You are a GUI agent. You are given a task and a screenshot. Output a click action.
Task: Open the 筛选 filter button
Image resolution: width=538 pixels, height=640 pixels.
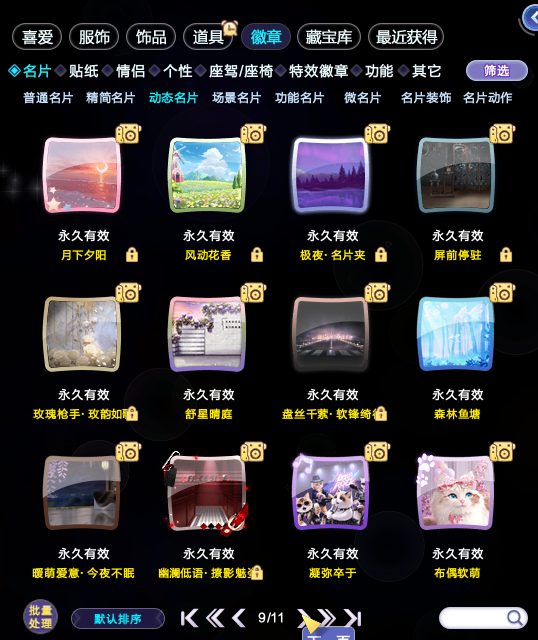496,71
